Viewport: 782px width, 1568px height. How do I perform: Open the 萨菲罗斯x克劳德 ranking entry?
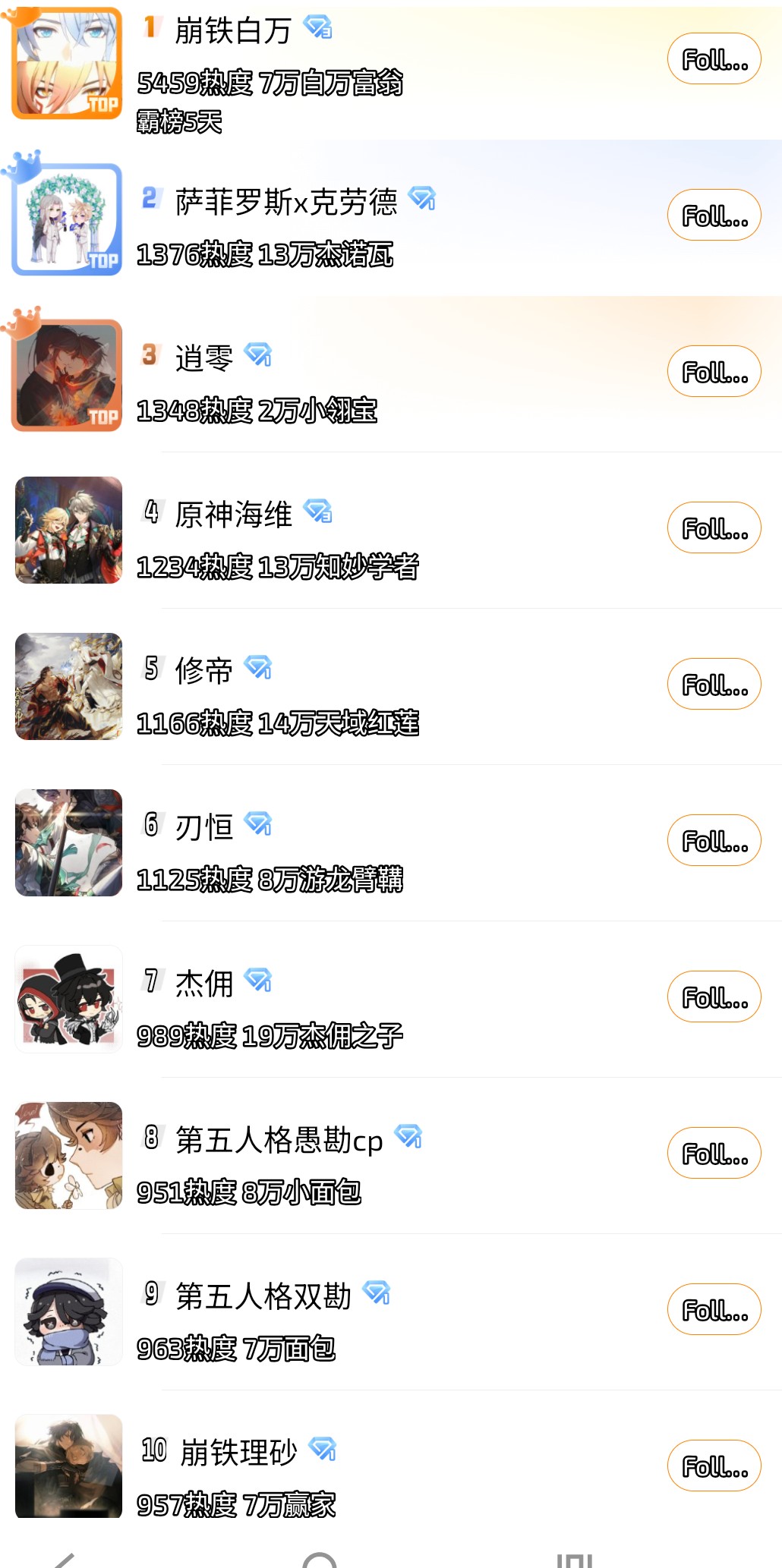coord(285,203)
